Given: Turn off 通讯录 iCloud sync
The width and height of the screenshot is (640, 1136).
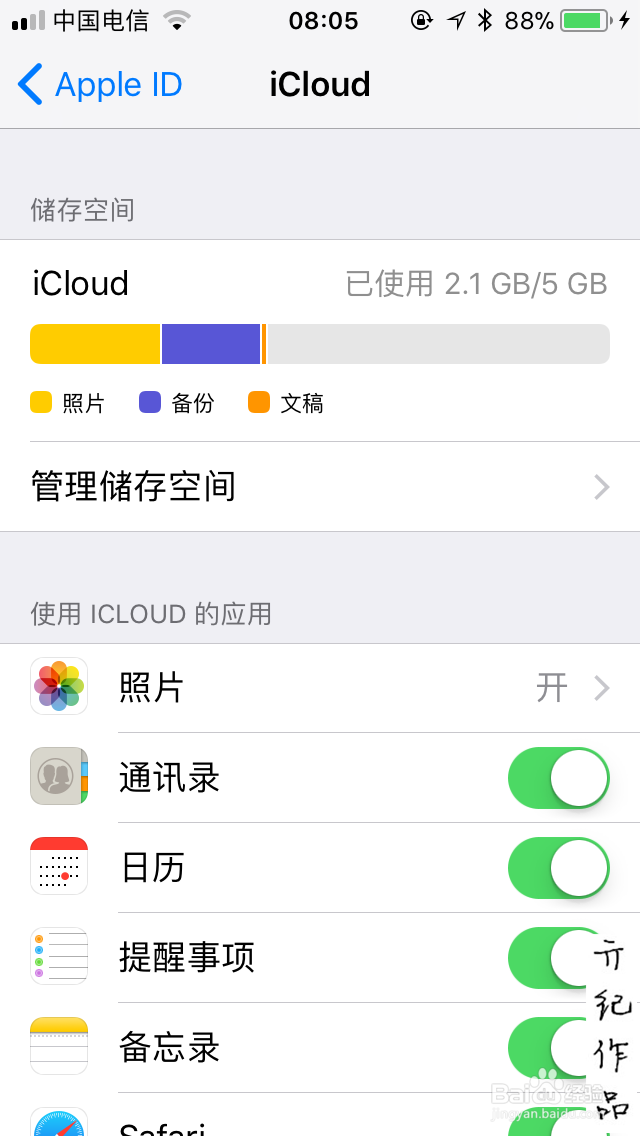Looking at the screenshot, I should point(558,778).
